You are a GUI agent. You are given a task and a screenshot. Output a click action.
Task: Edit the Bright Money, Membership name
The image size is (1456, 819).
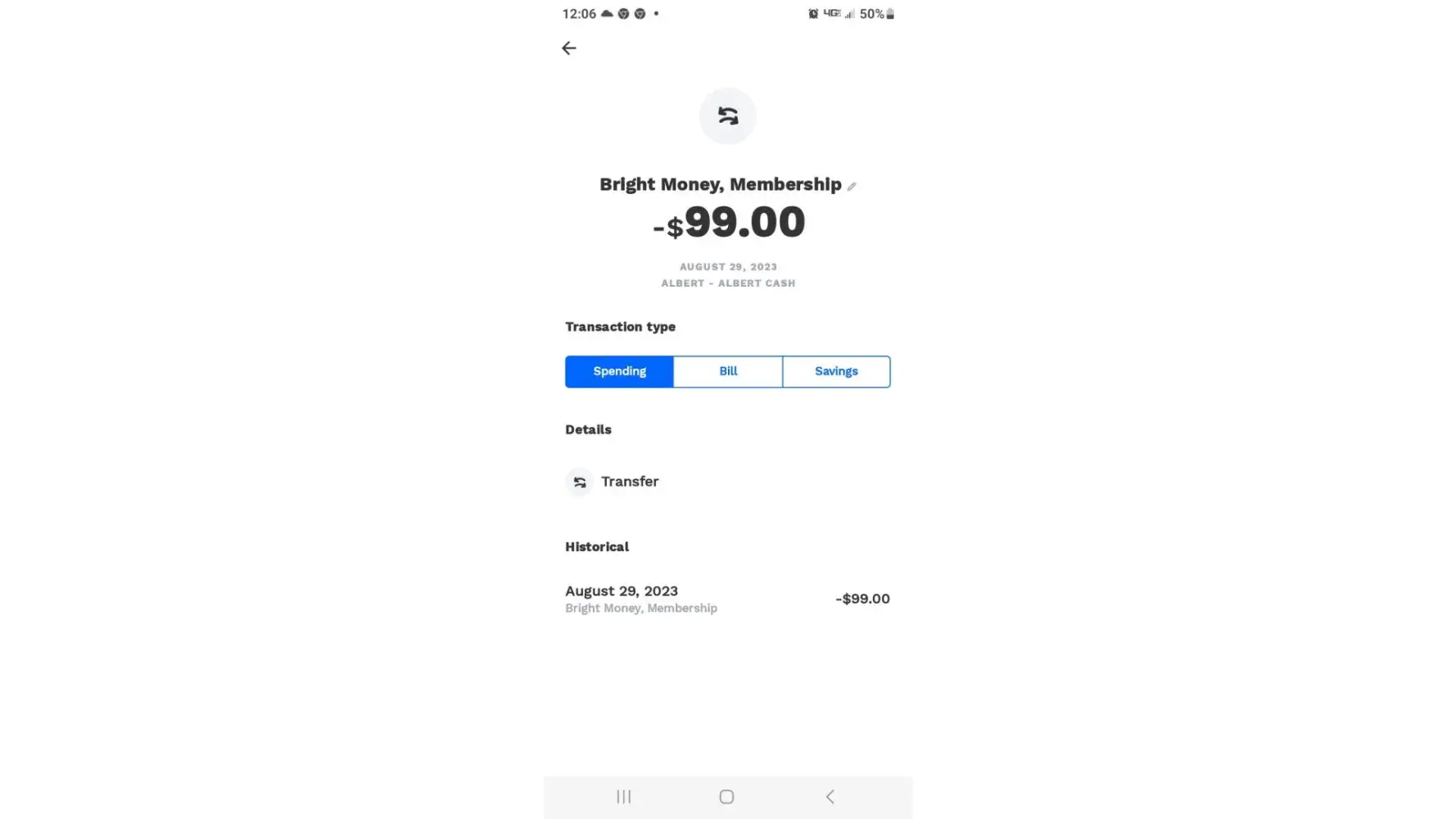pyautogui.click(x=852, y=187)
